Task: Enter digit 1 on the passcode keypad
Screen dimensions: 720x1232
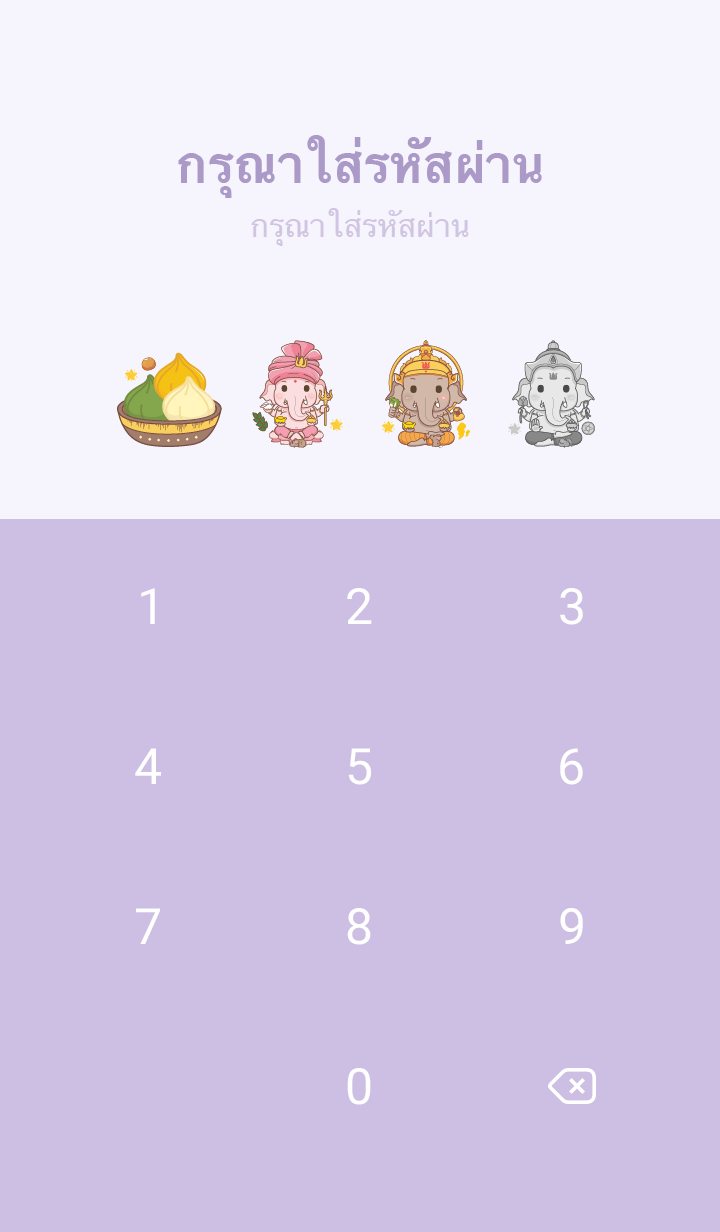Action: (x=149, y=607)
